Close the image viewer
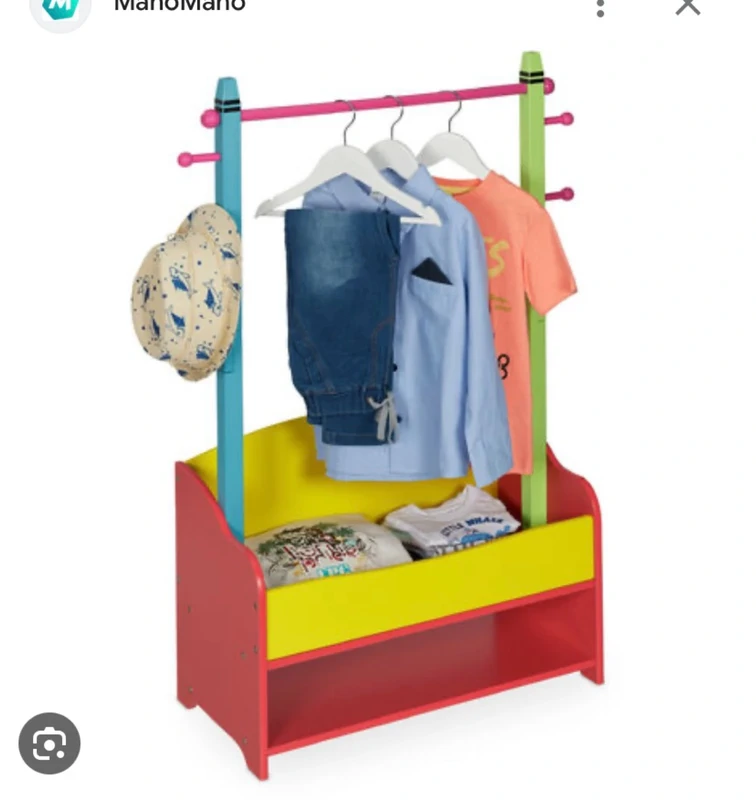 [x=687, y=6]
